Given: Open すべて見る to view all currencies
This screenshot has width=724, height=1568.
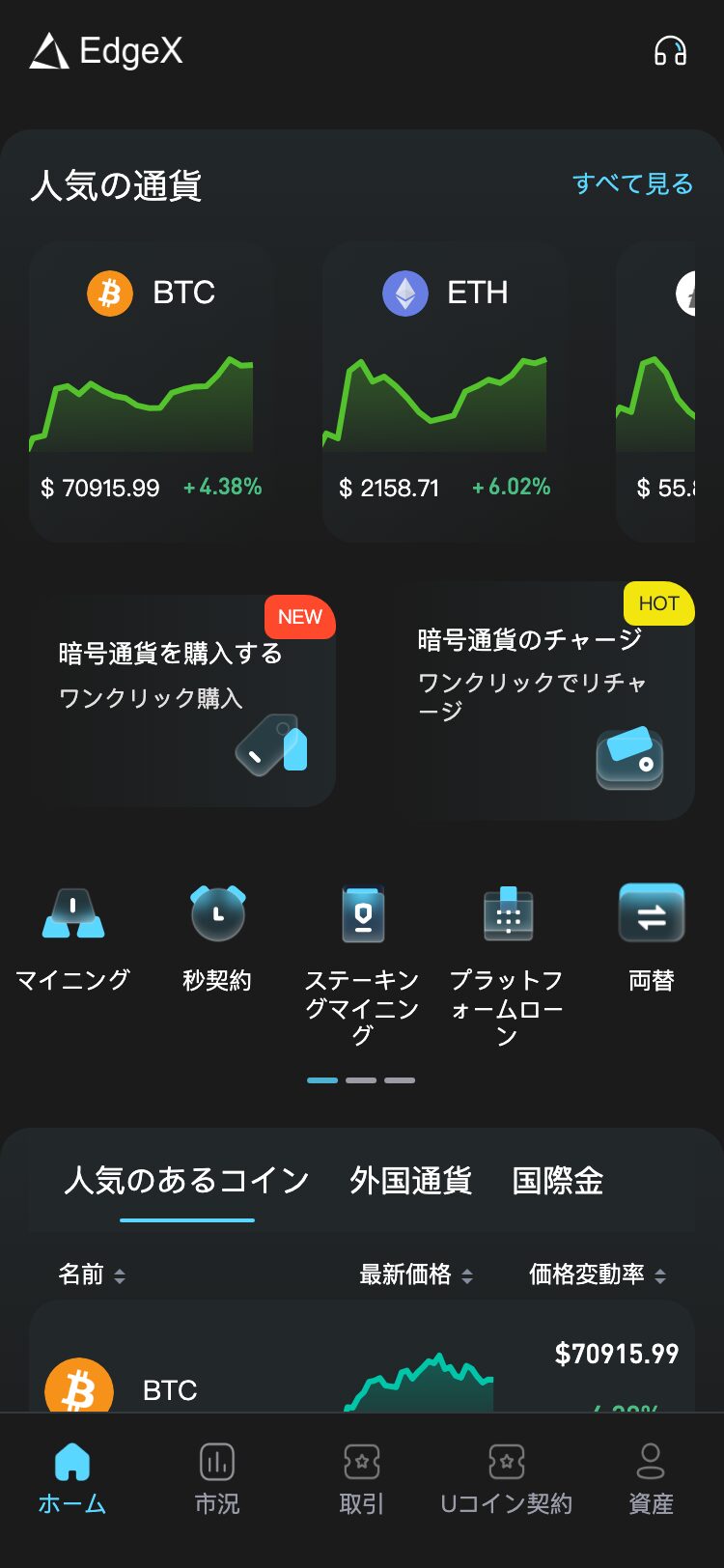Looking at the screenshot, I should tap(633, 183).
